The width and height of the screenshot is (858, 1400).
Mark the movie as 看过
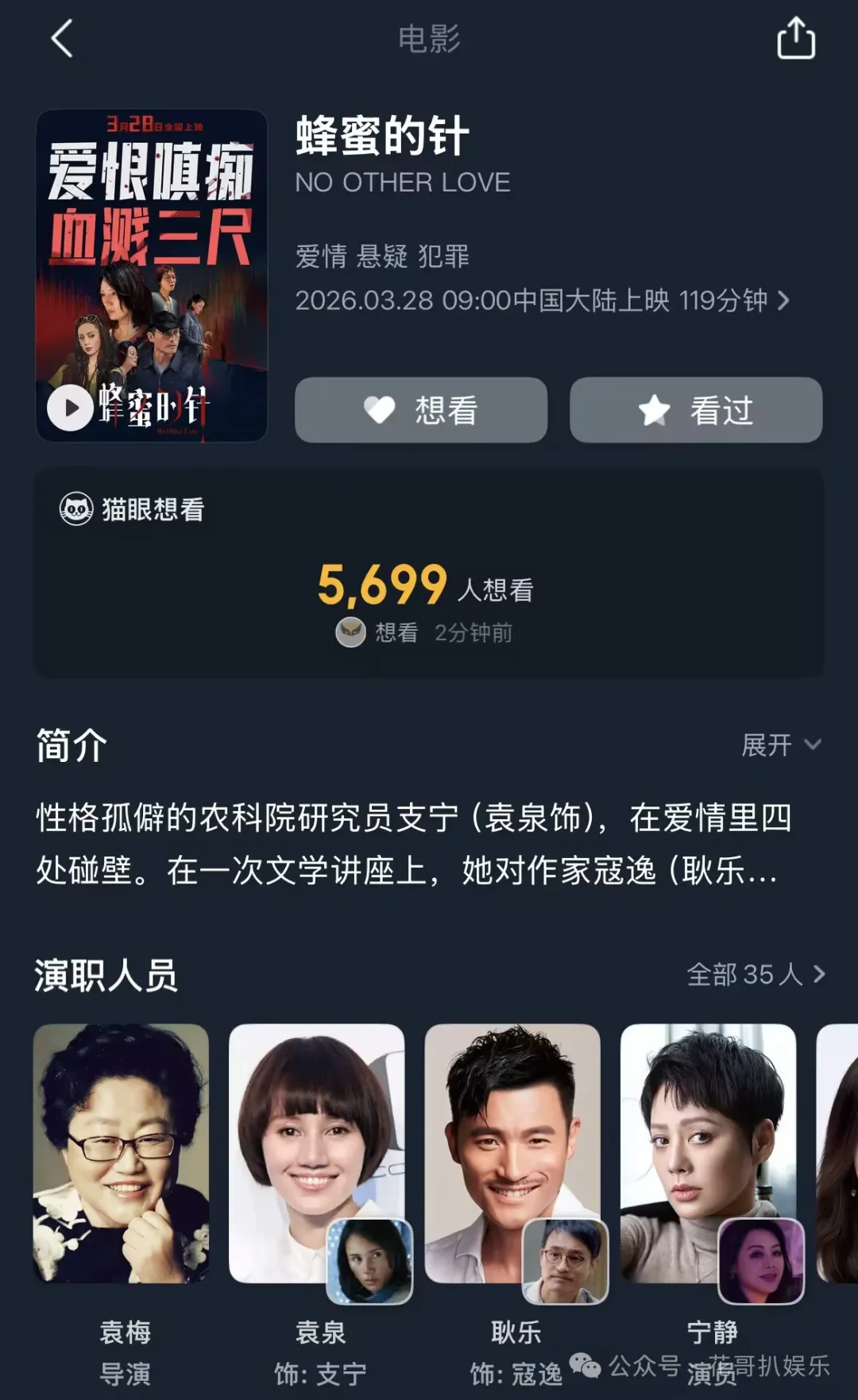coord(696,410)
